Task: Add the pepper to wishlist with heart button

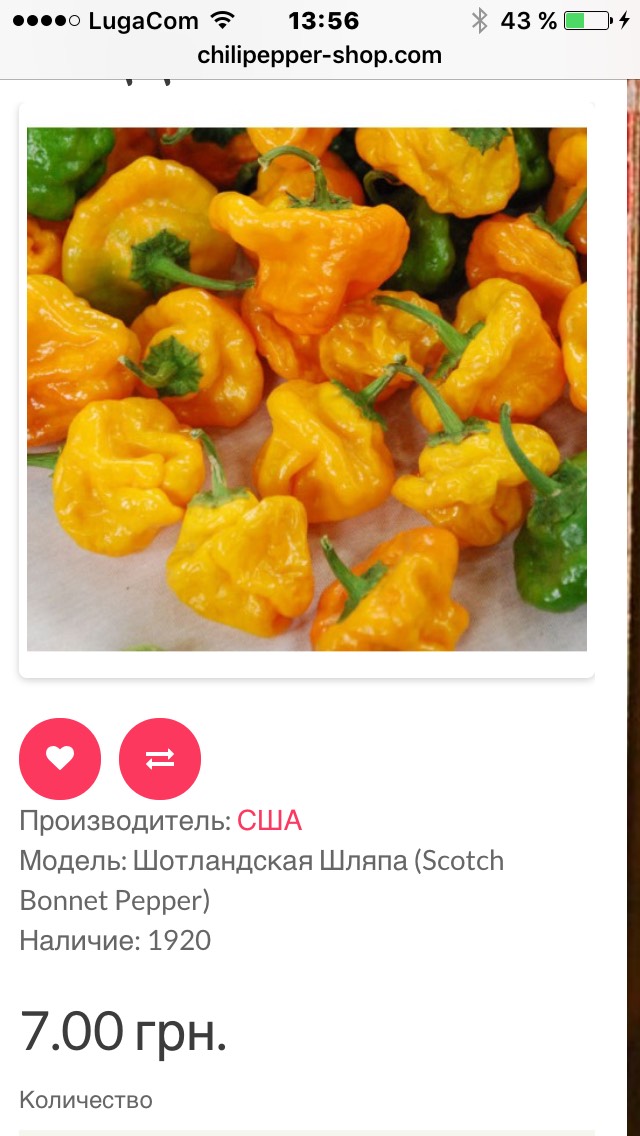Action: coord(60,759)
